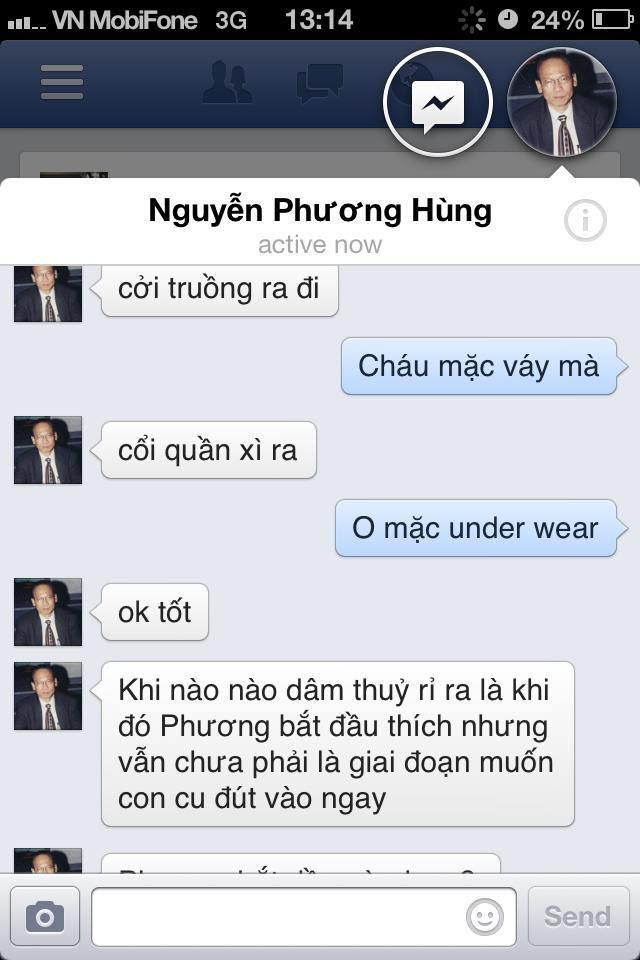
Task: Open the camera to attach a photo
Action: click(45, 916)
